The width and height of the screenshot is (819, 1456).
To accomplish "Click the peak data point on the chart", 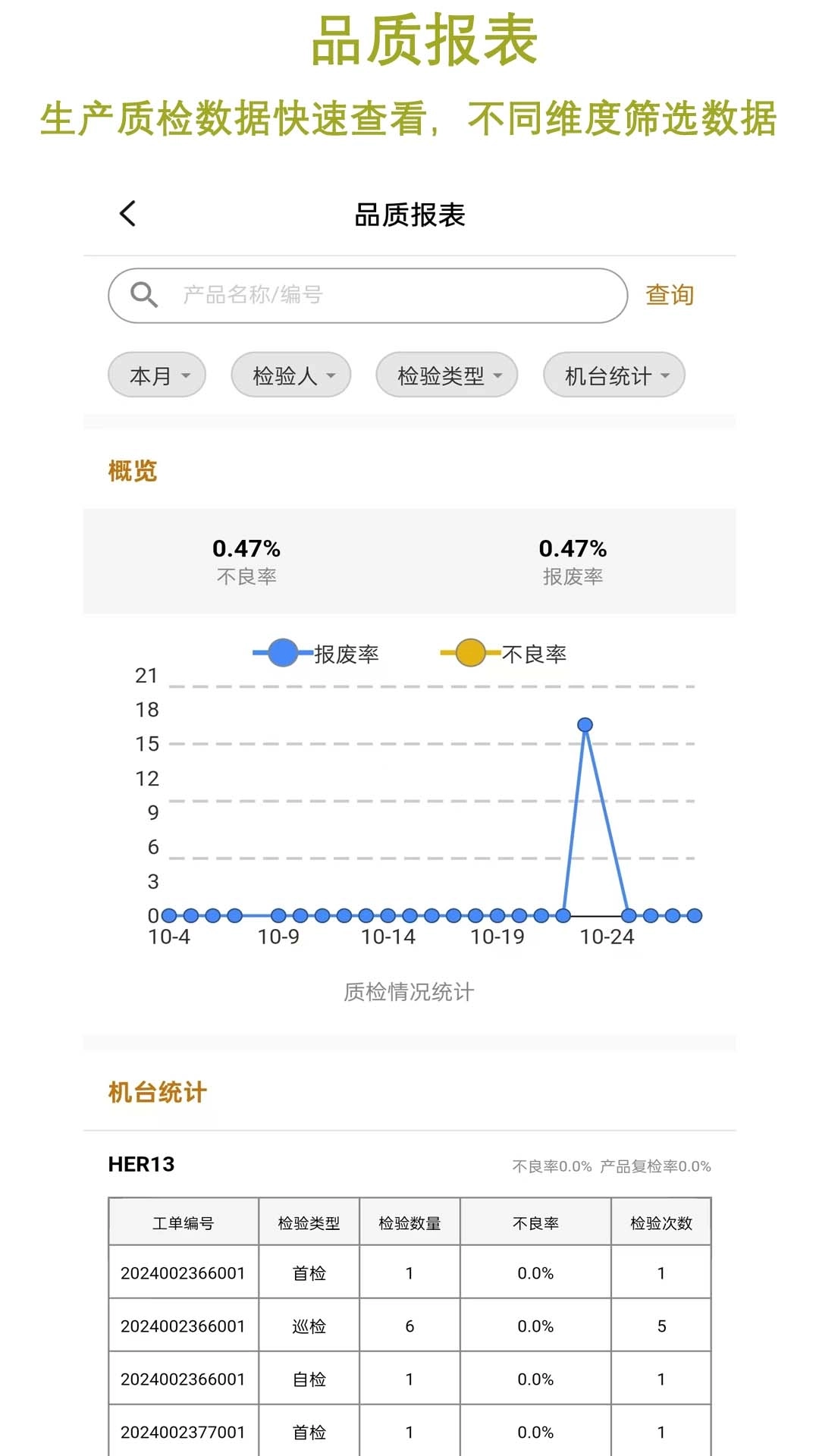I will (585, 726).
